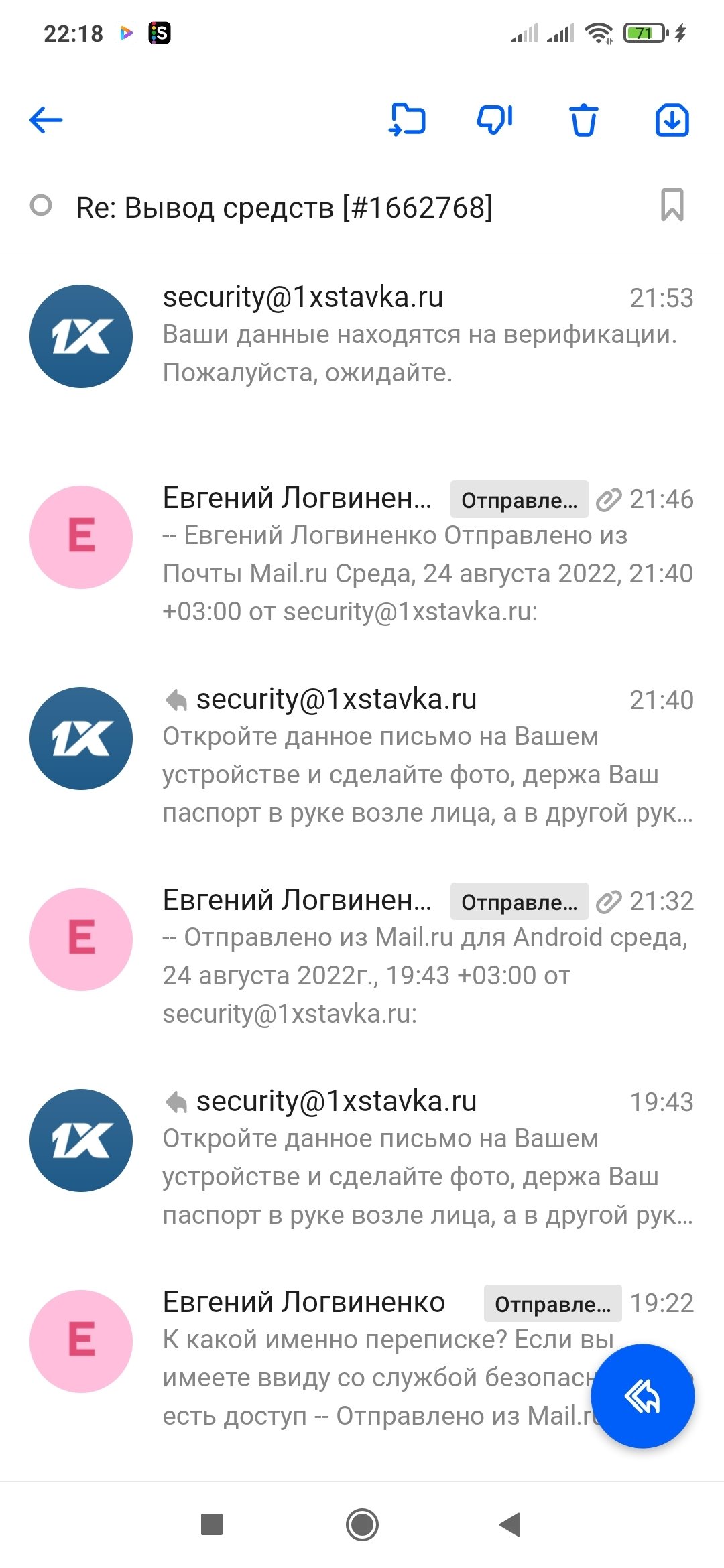Toggle the unread circle beside the subject
This screenshot has height=1568, width=724.
41,205
